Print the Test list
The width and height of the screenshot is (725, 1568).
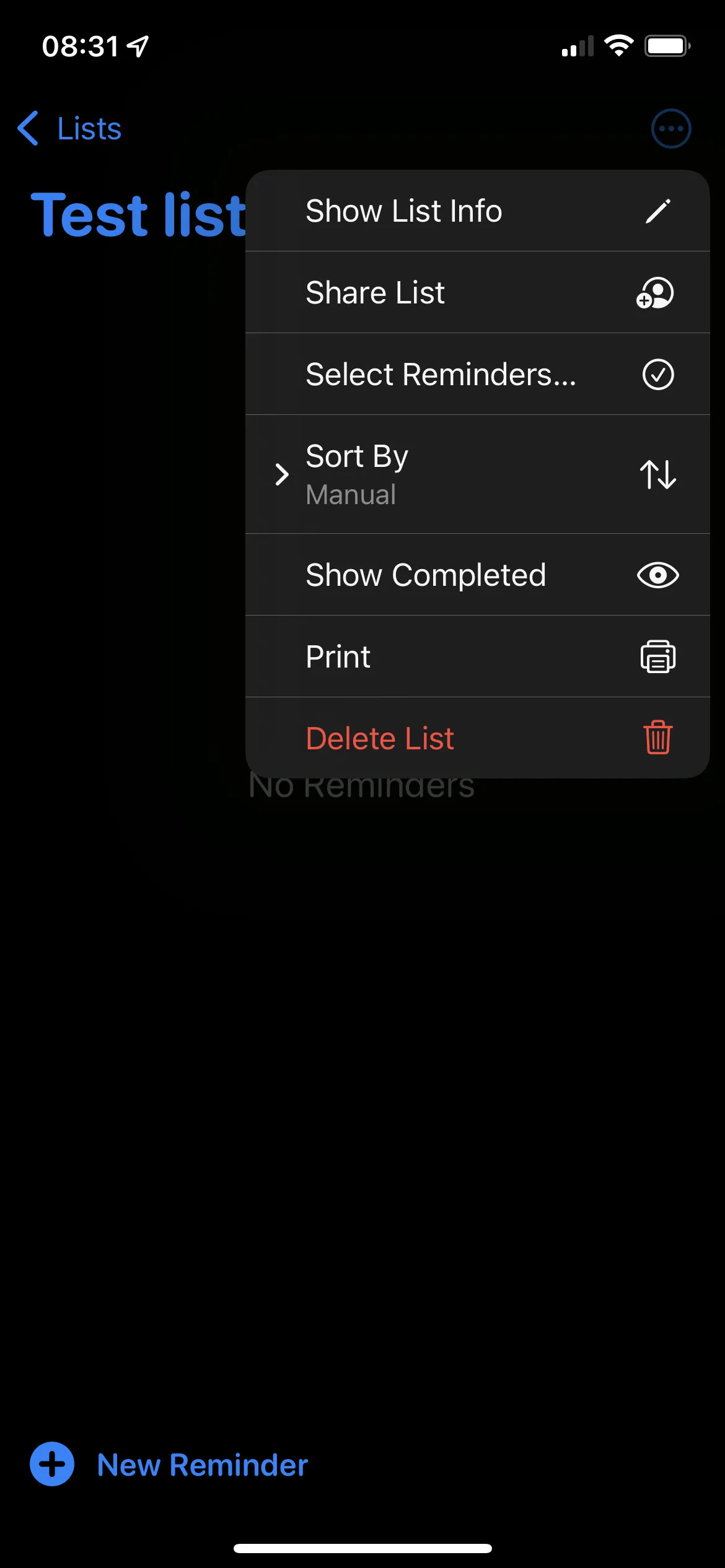point(477,657)
